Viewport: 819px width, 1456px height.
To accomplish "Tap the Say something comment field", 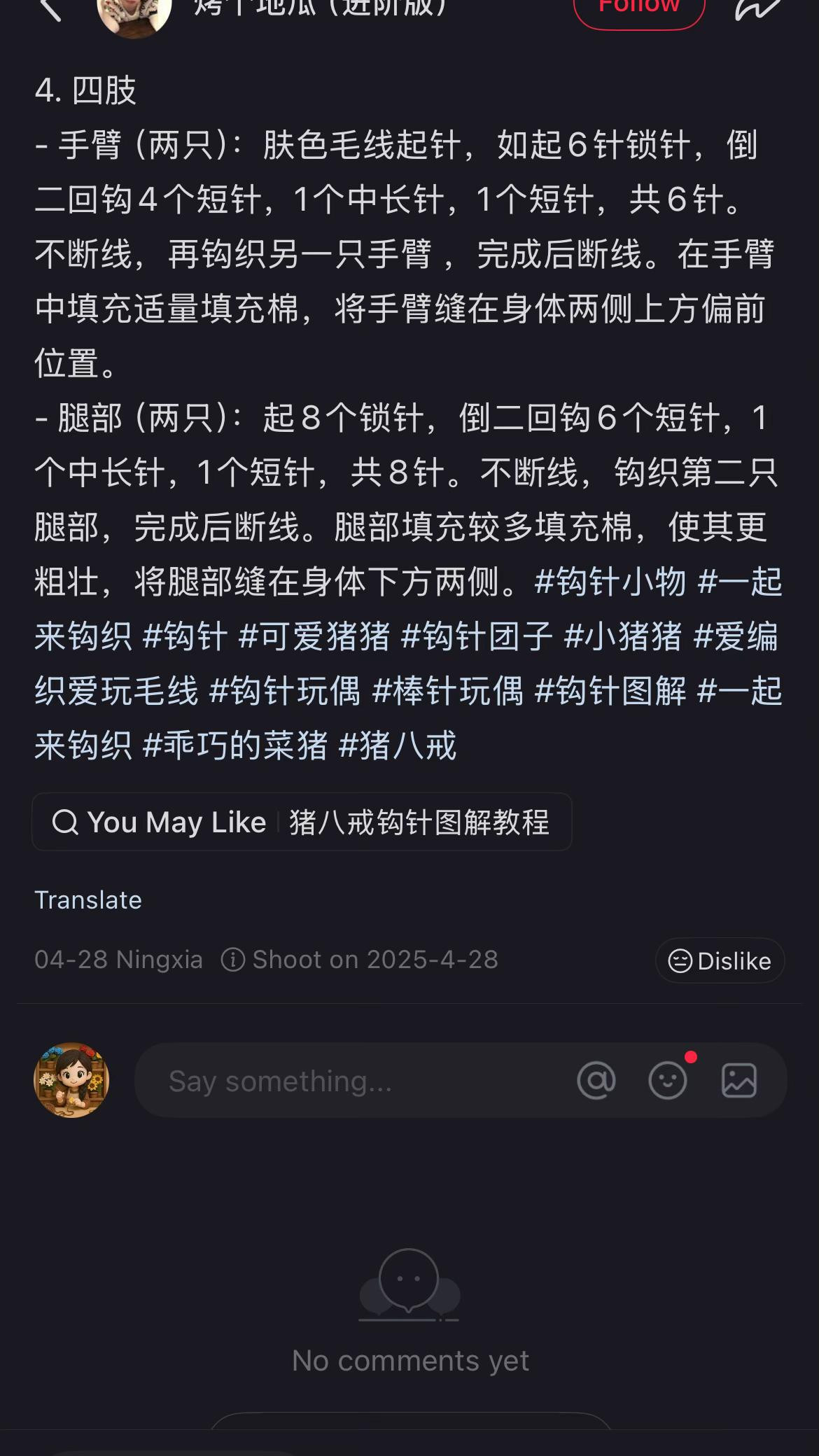I will click(350, 1081).
